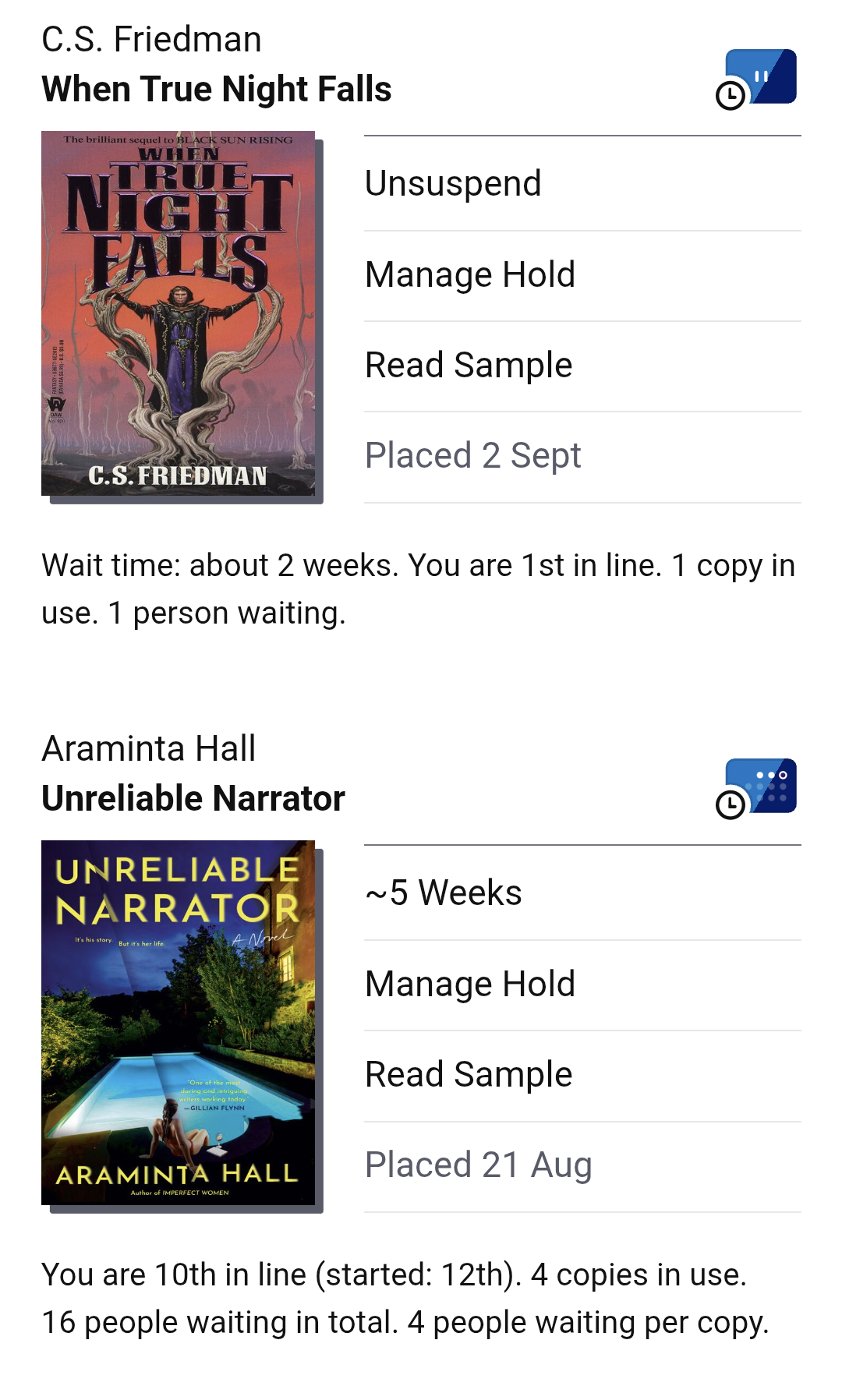Read Sample of Unreliable Narrator
Image resolution: width=842 pixels, height=1400 pixels.
[x=582, y=1076]
